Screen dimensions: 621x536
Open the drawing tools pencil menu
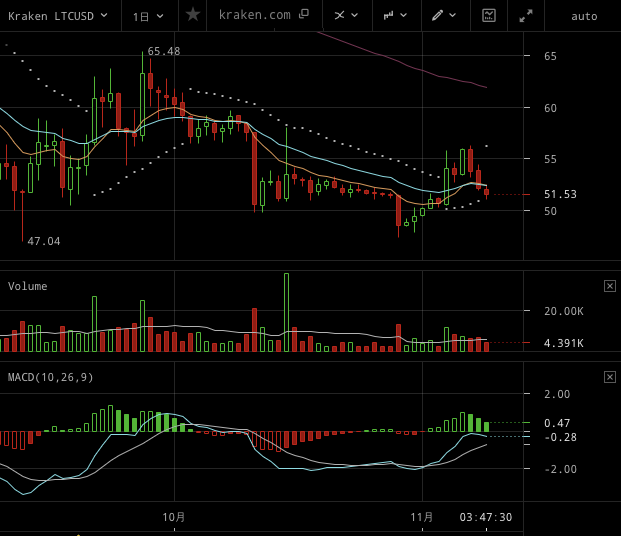coord(444,15)
